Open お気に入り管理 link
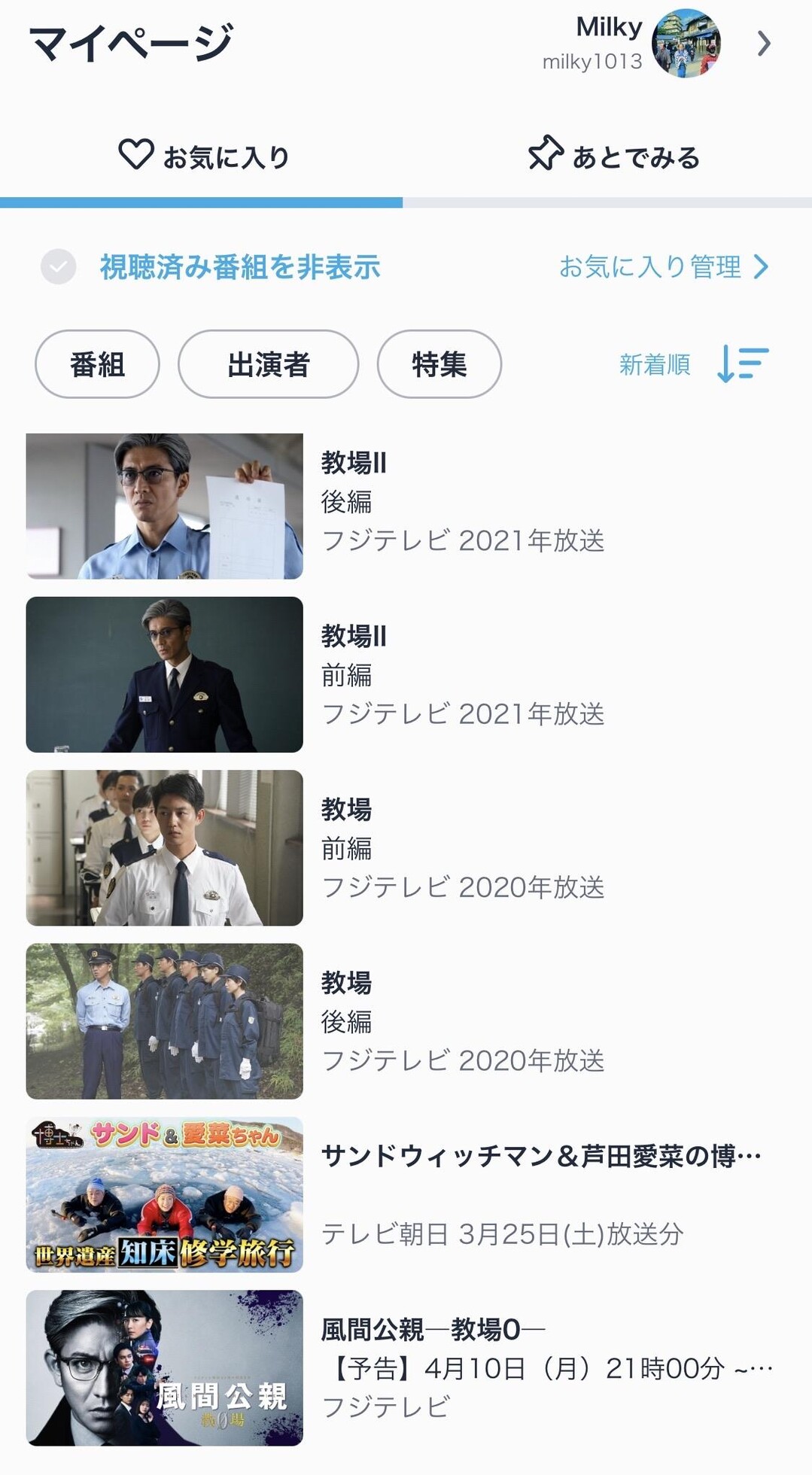Screen dimensions: 812x1475 pyautogui.click(x=663, y=266)
